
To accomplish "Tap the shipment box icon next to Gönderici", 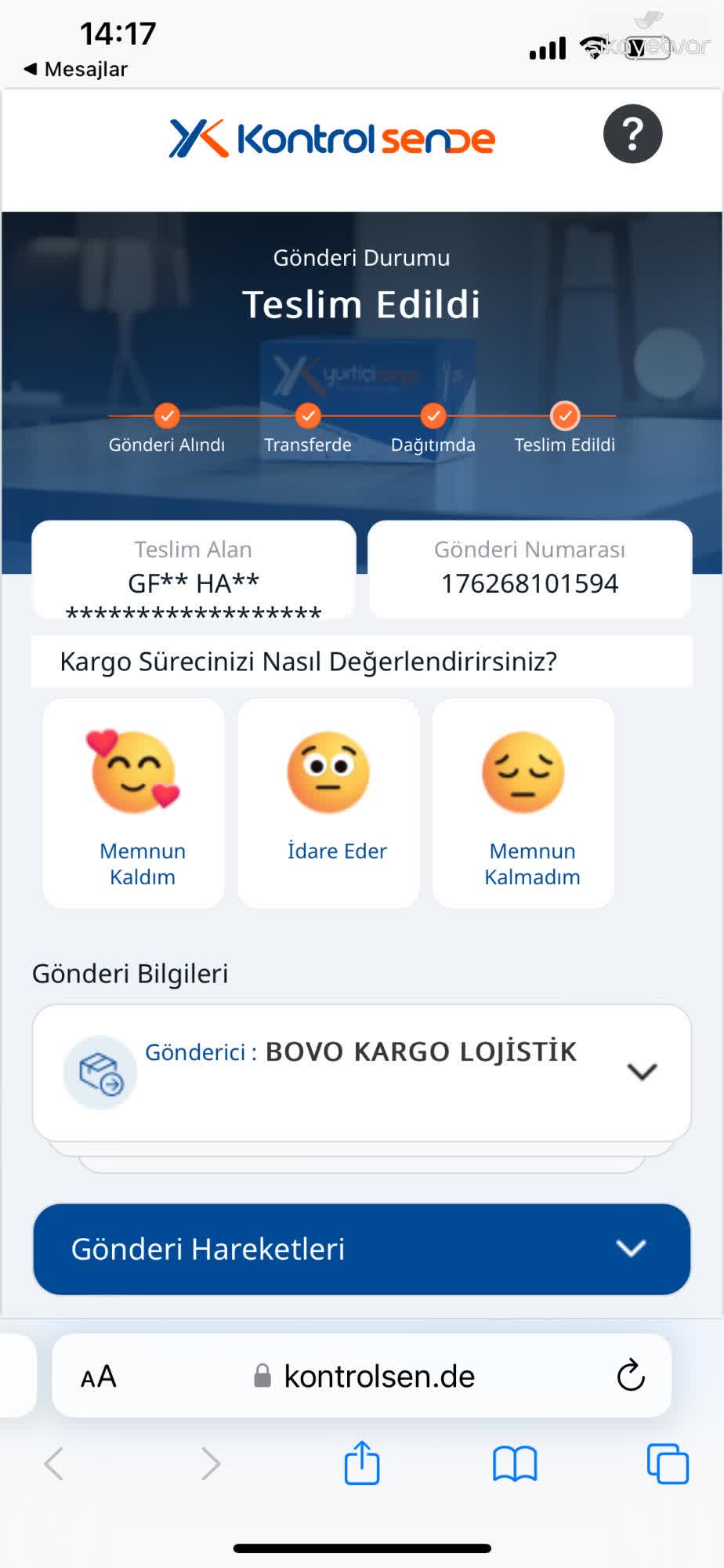I will pyautogui.click(x=99, y=1072).
